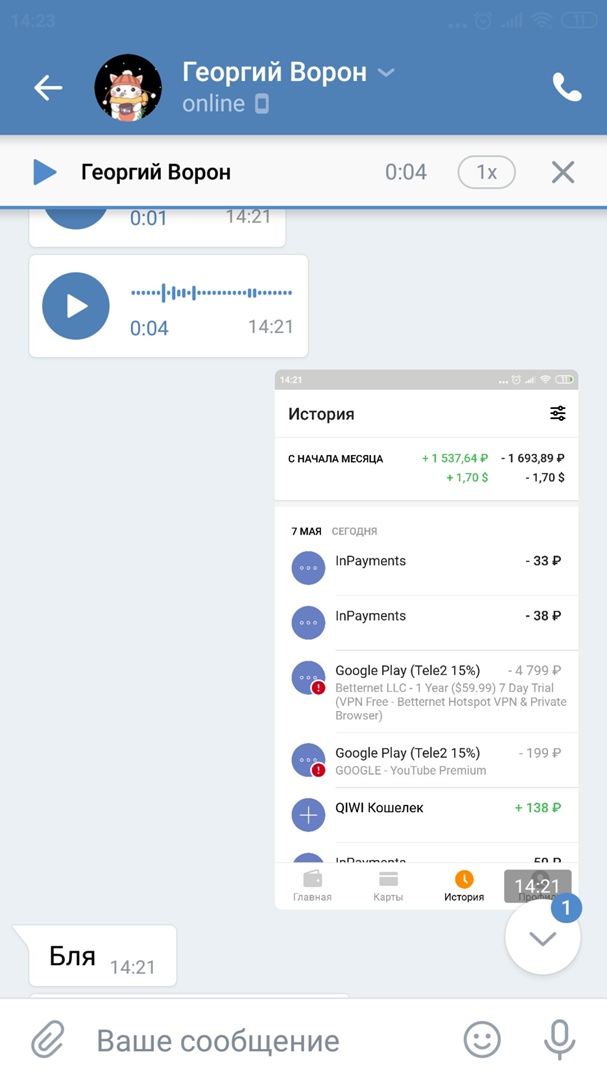607x1080 pixels.
Task: Open the sent История screenshot image
Action: tap(426, 640)
